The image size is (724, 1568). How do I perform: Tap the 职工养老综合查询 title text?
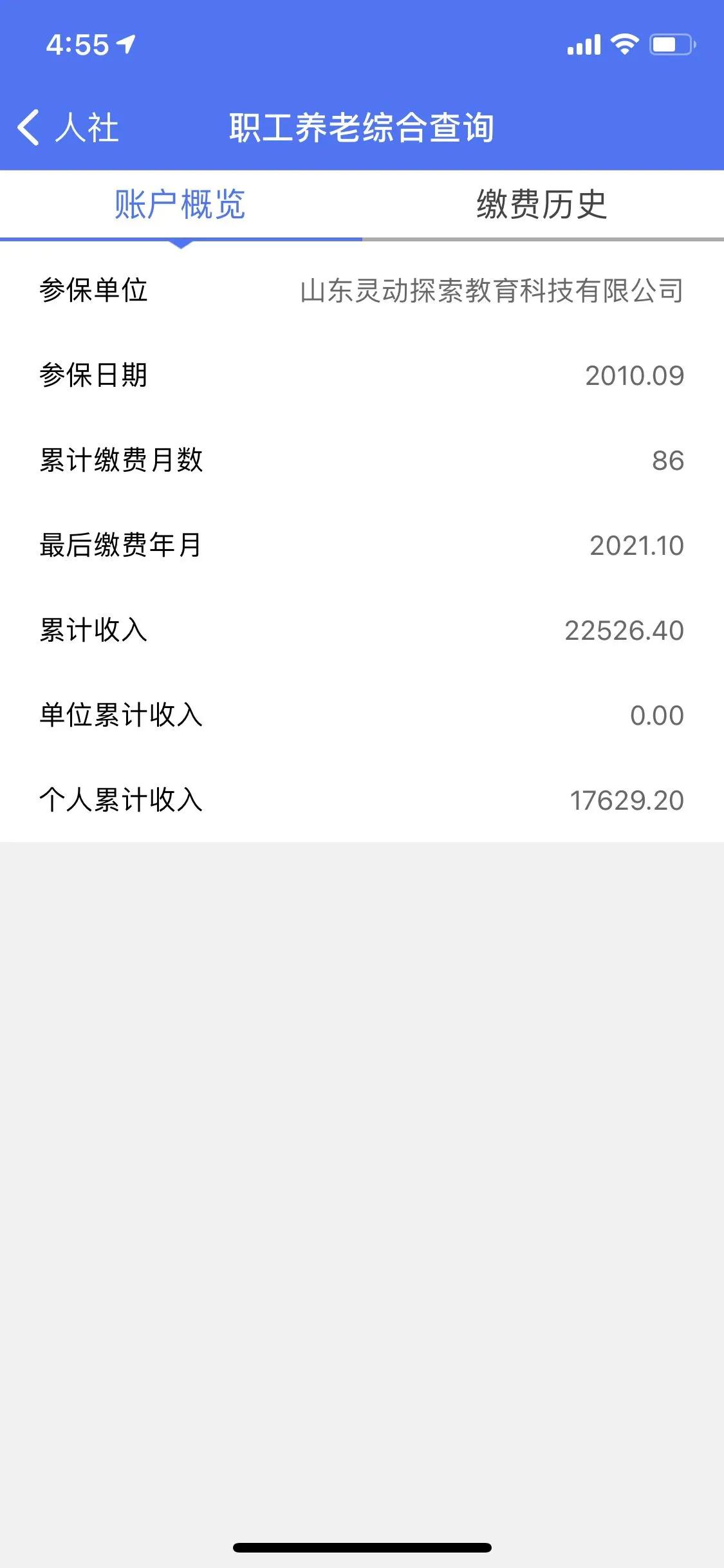(362, 127)
